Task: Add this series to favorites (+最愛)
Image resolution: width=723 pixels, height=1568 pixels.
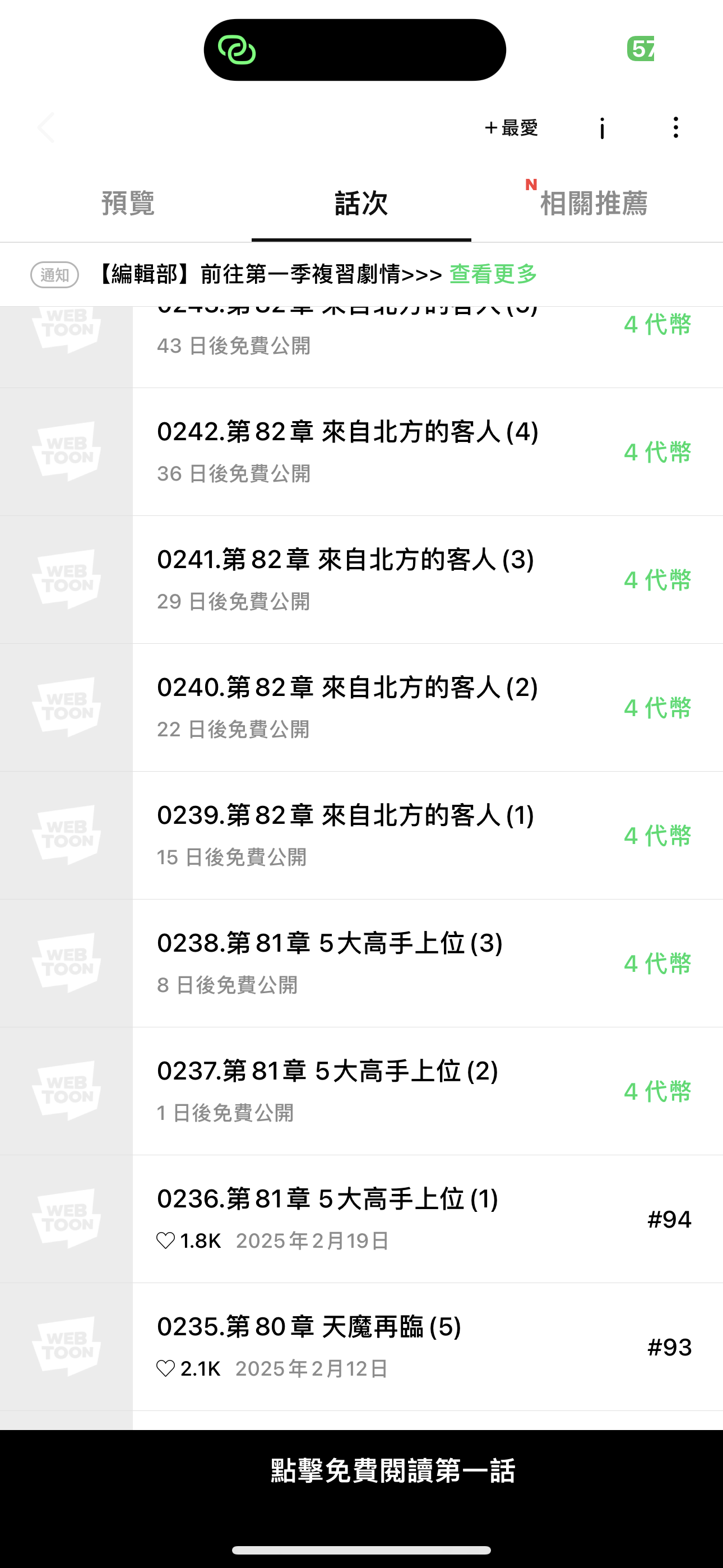Action: point(511,128)
